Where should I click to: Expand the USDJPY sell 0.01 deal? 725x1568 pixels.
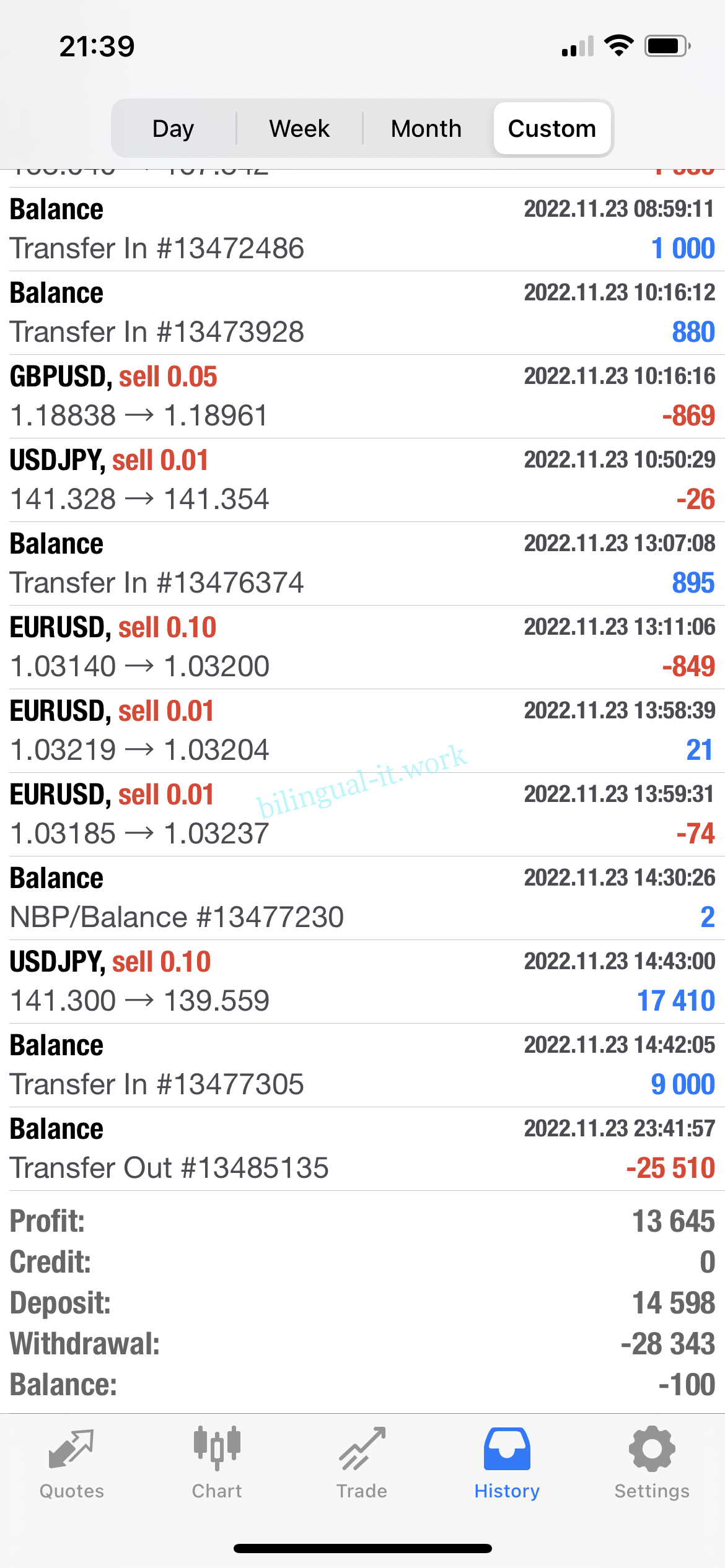point(362,480)
